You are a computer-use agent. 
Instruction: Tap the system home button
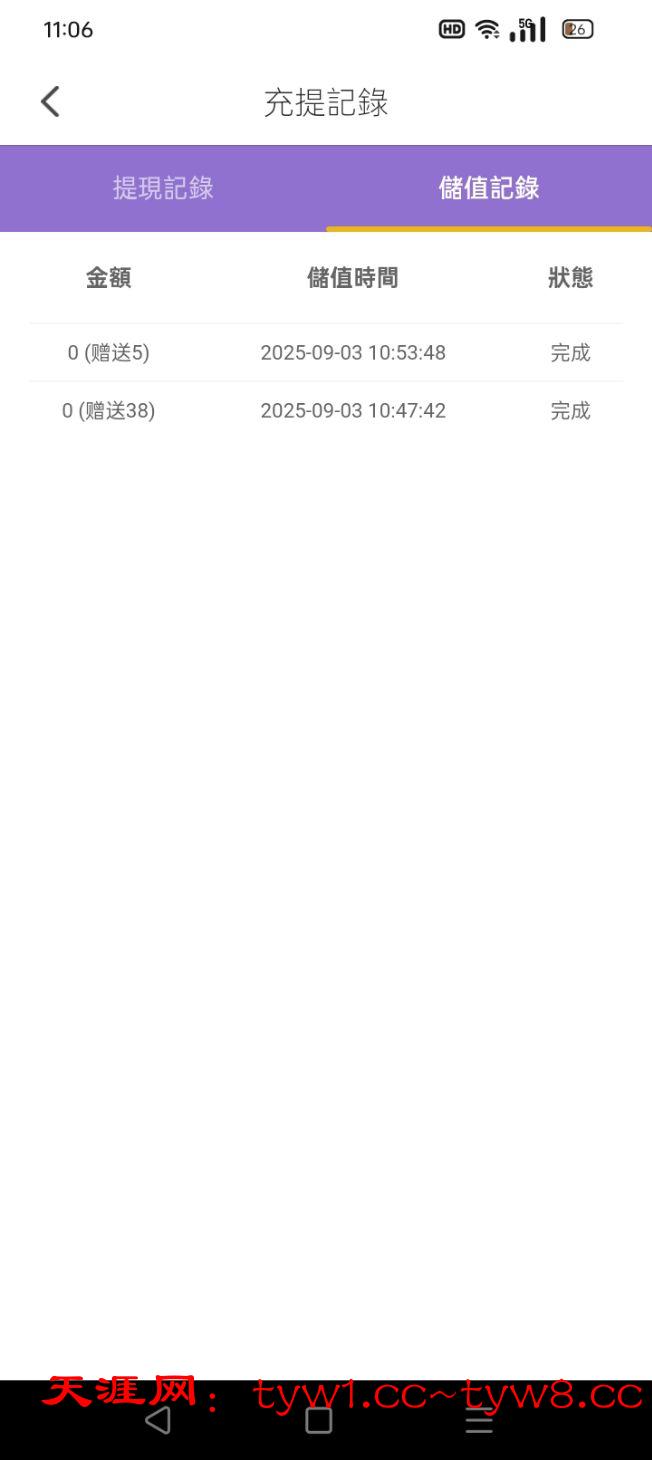tap(318, 1420)
